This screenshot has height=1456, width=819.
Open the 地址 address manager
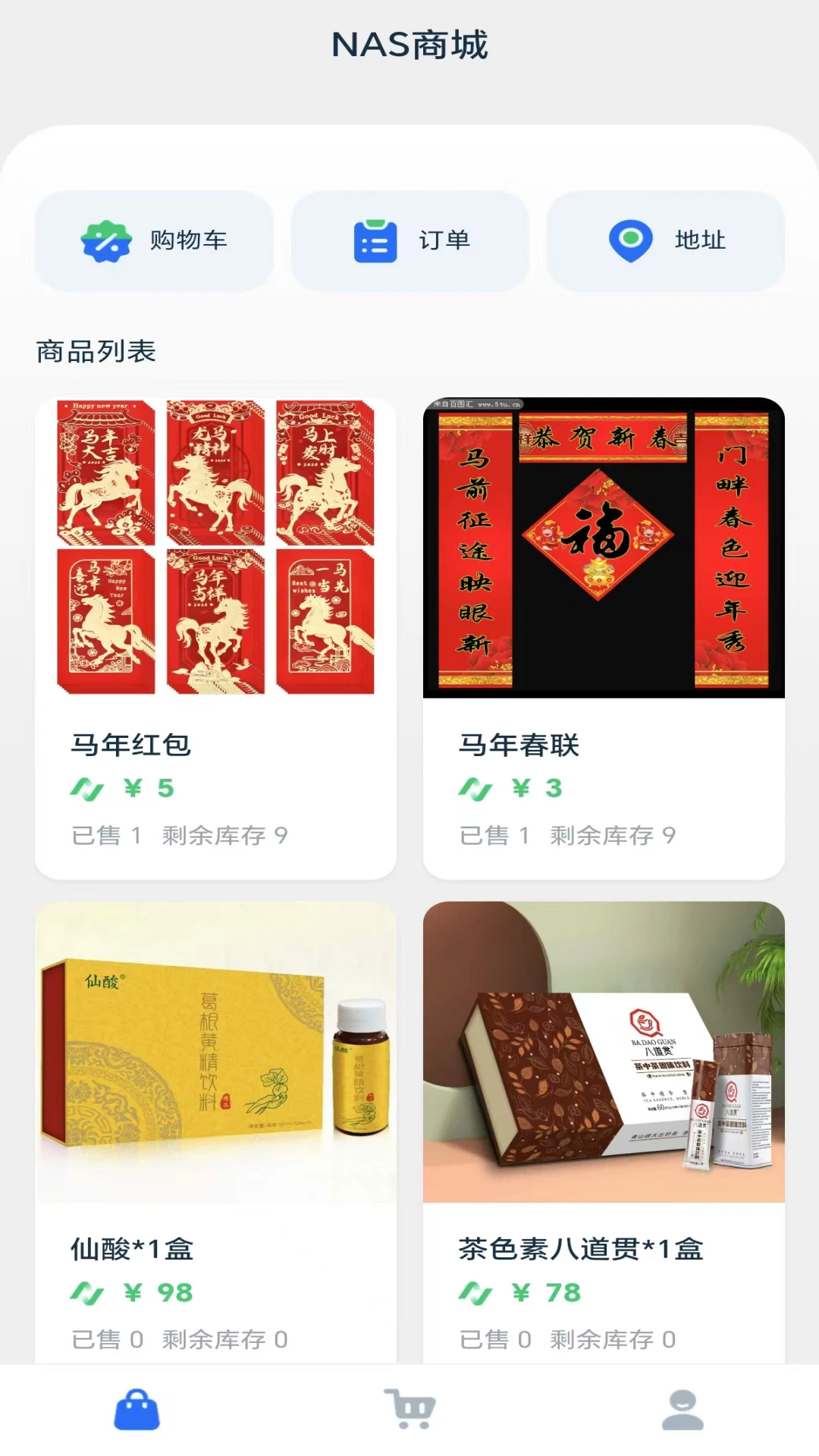coord(665,240)
